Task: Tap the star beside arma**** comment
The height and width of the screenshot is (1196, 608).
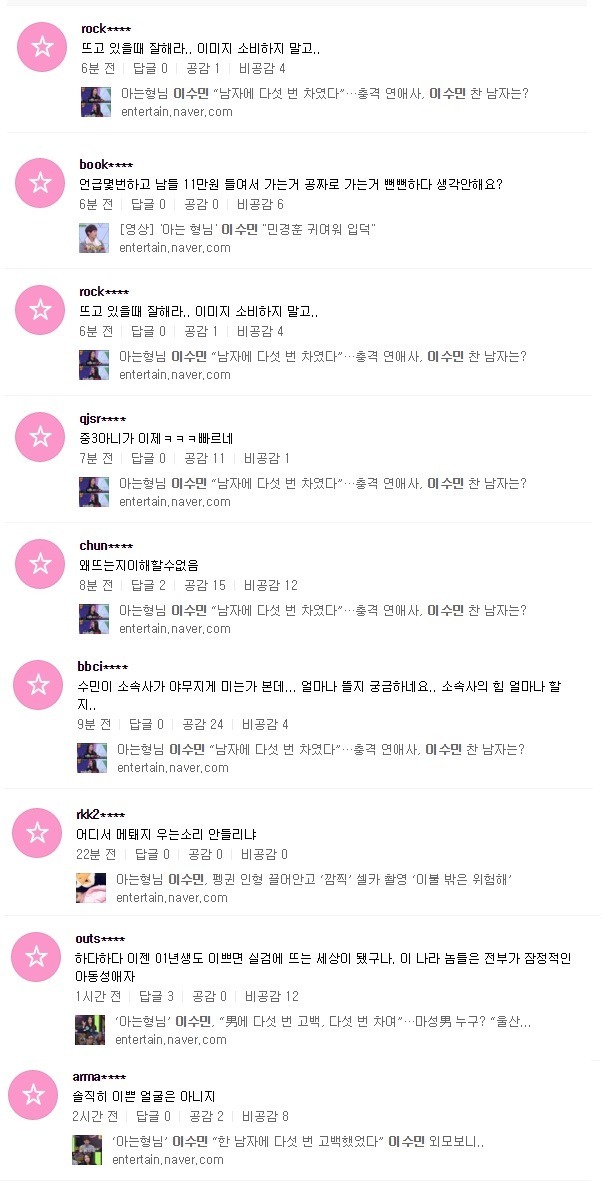Action: point(34,1094)
